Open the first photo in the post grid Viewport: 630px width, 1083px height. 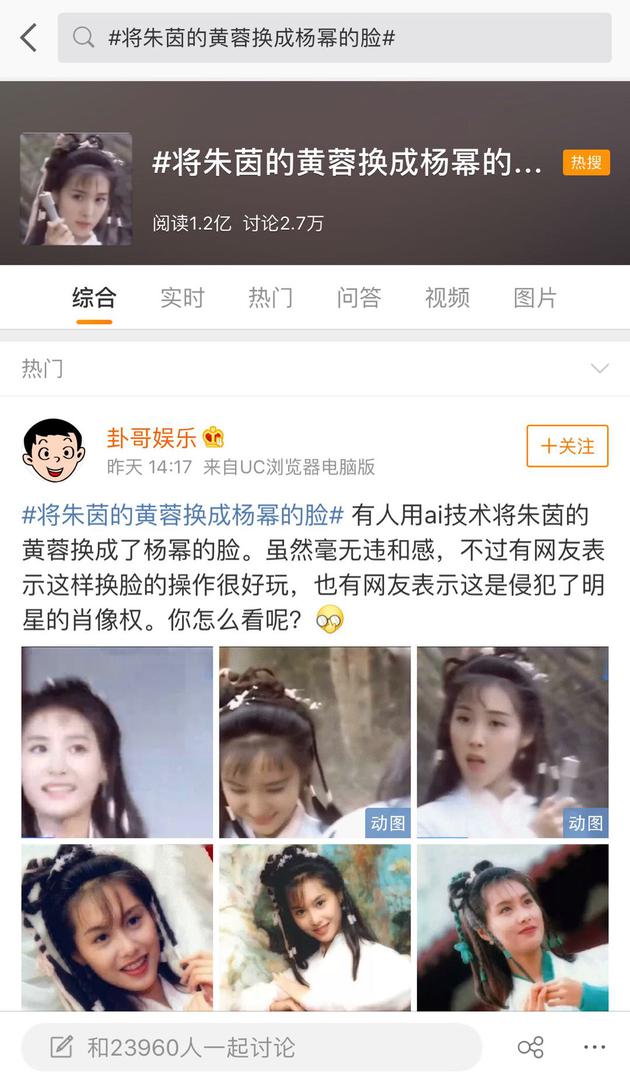pos(117,741)
